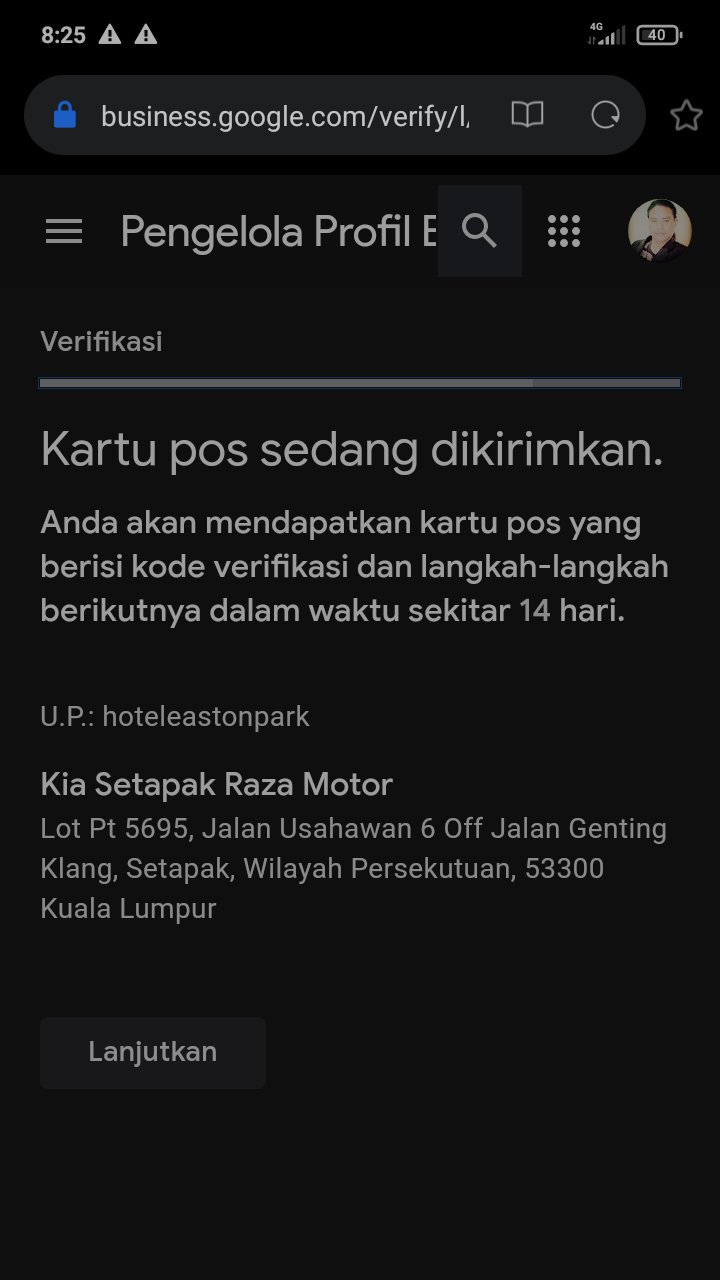This screenshot has width=720, height=1280.
Task: Open the account profile avatar
Action: pyautogui.click(x=659, y=231)
